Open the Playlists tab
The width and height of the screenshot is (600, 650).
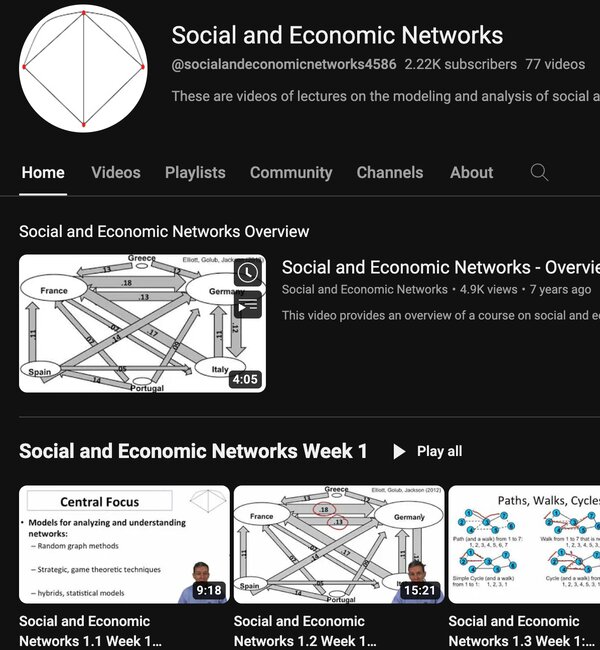tap(195, 172)
